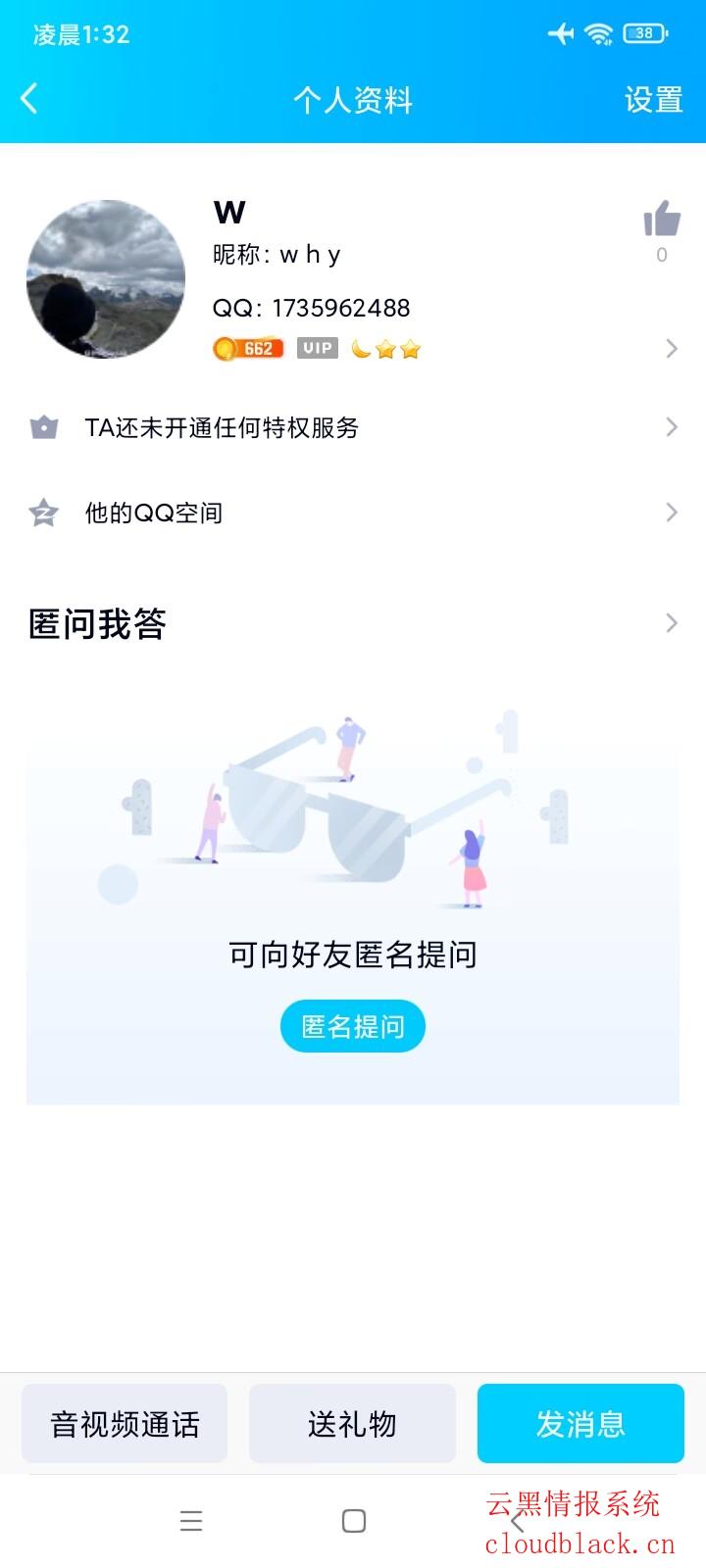Select 送礼物
706x1568 pixels.
[x=352, y=1424]
